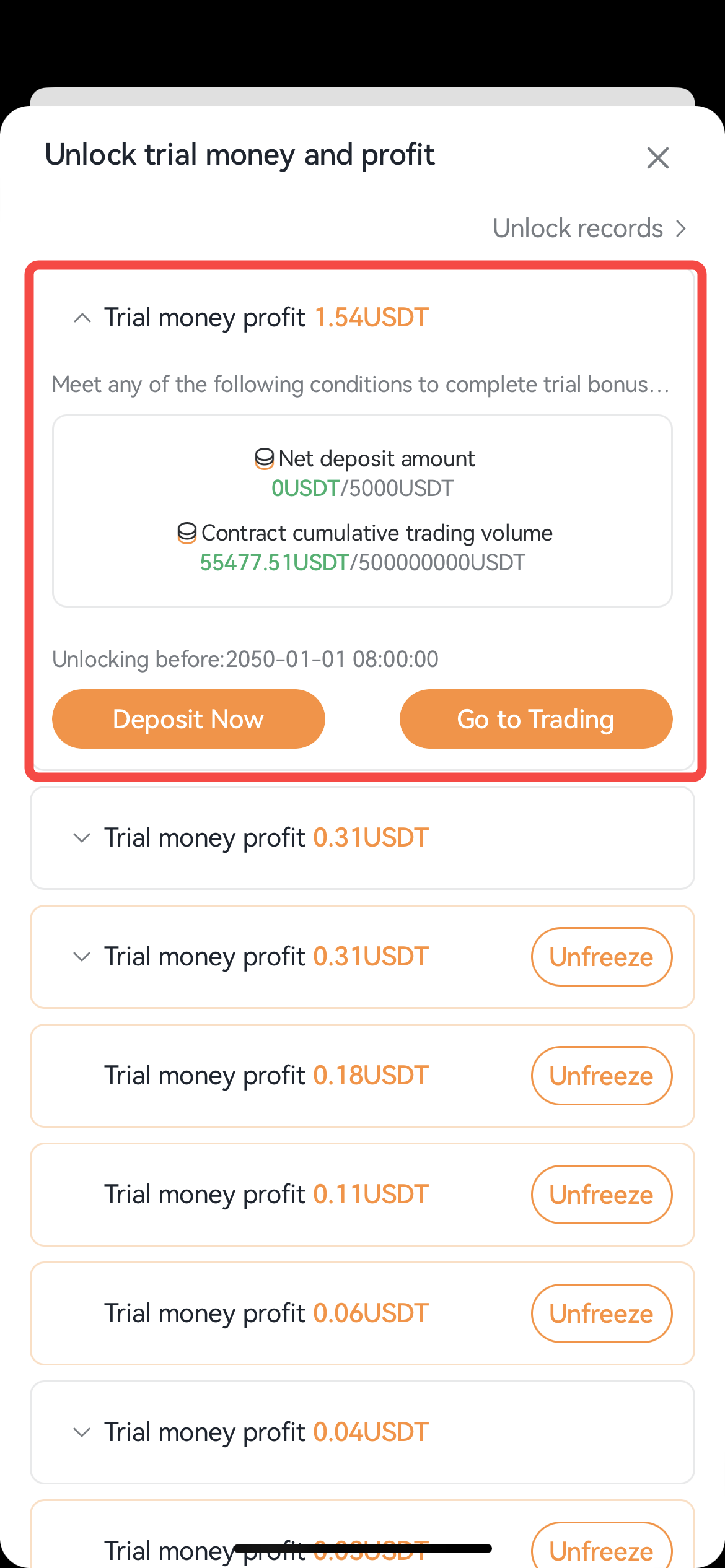
Task: Tap the Deposit Now button
Action: tap(188, 719)
